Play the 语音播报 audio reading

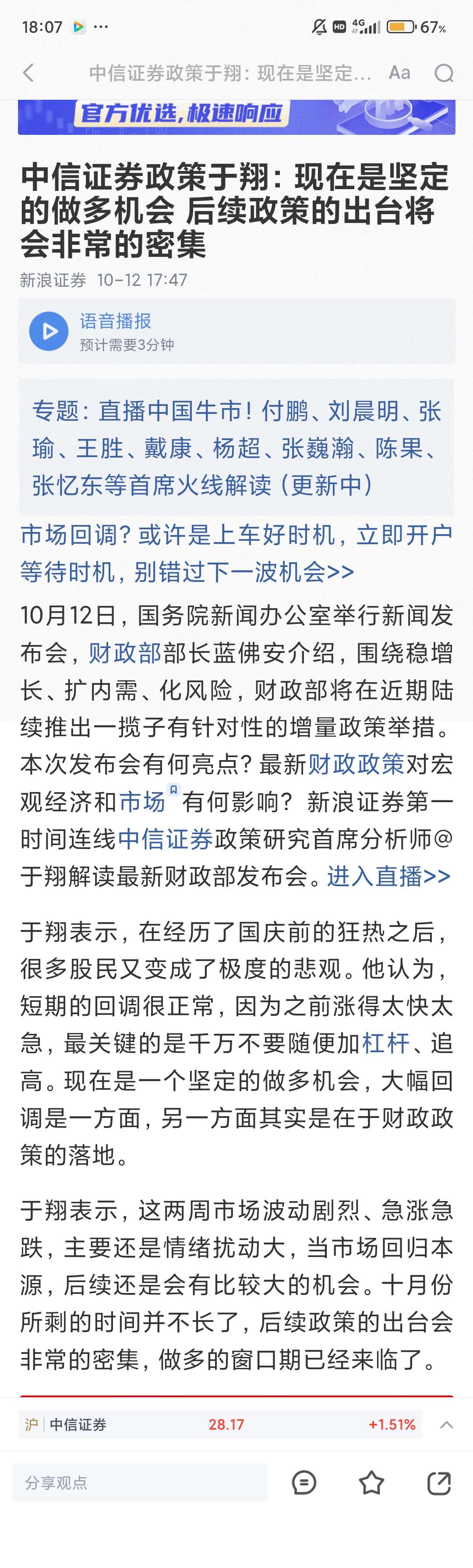[x=49, y=331]
